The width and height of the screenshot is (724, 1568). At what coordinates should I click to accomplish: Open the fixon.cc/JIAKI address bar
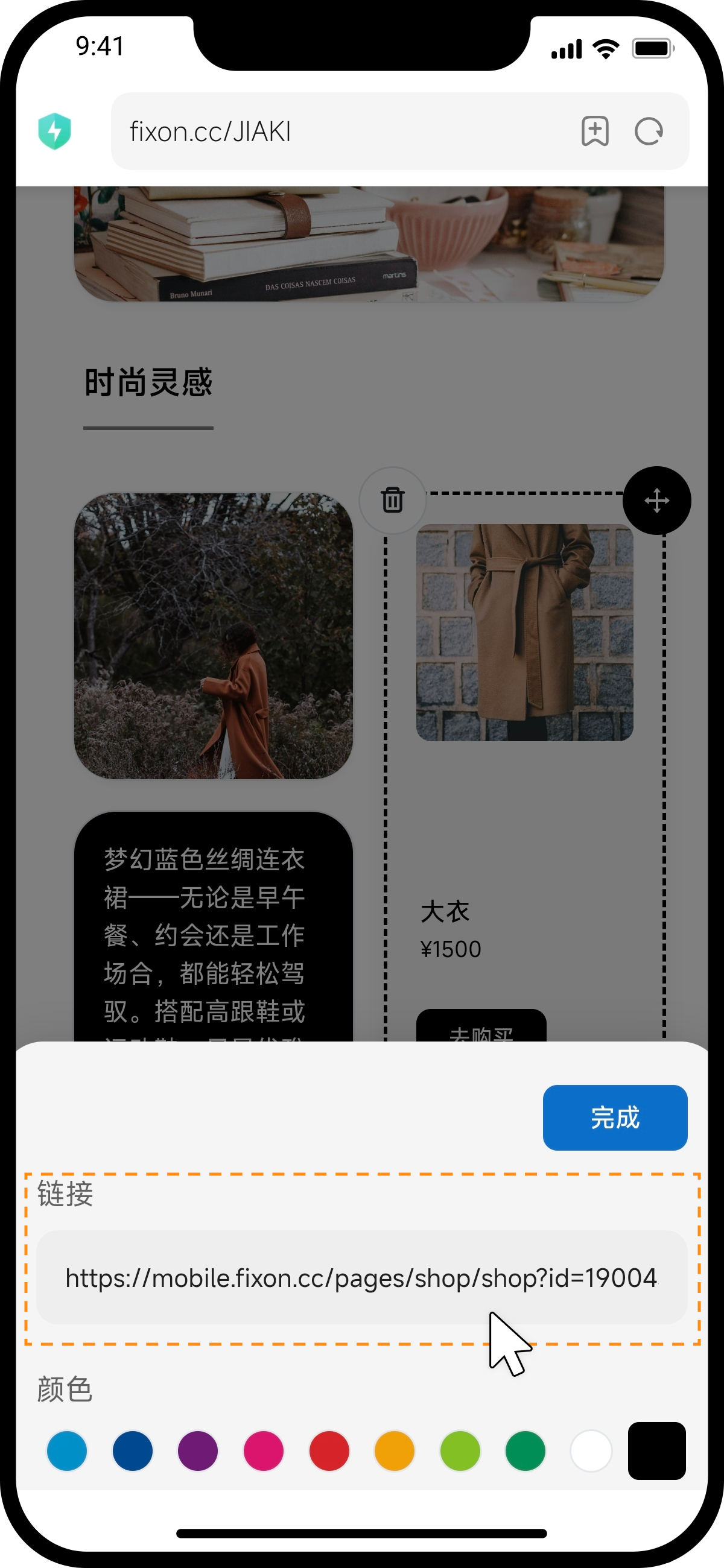[x=341, y=131]
